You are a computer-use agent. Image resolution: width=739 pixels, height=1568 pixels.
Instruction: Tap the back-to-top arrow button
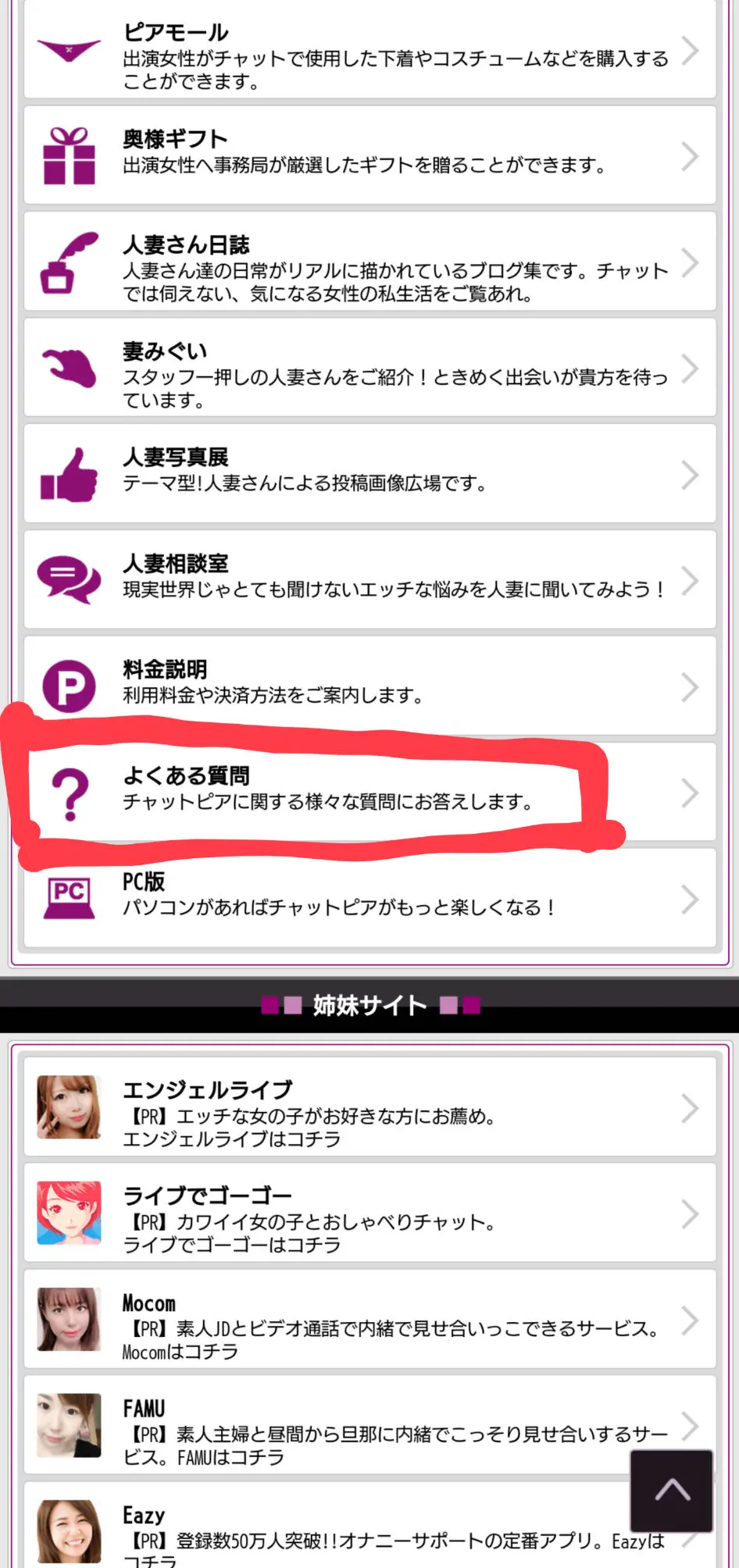(x=672, y=1491)
